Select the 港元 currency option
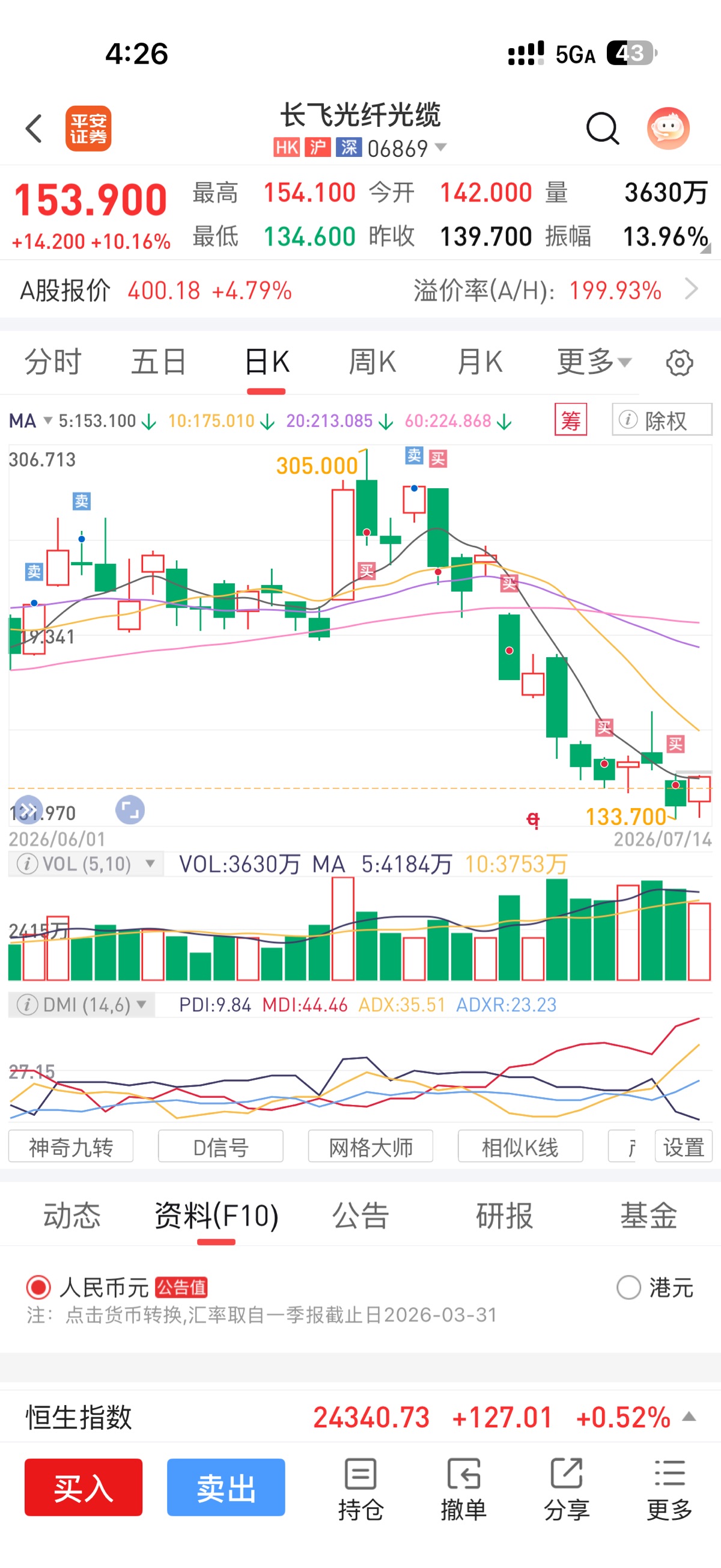 pyautogui.click(x=655, y=1287)
